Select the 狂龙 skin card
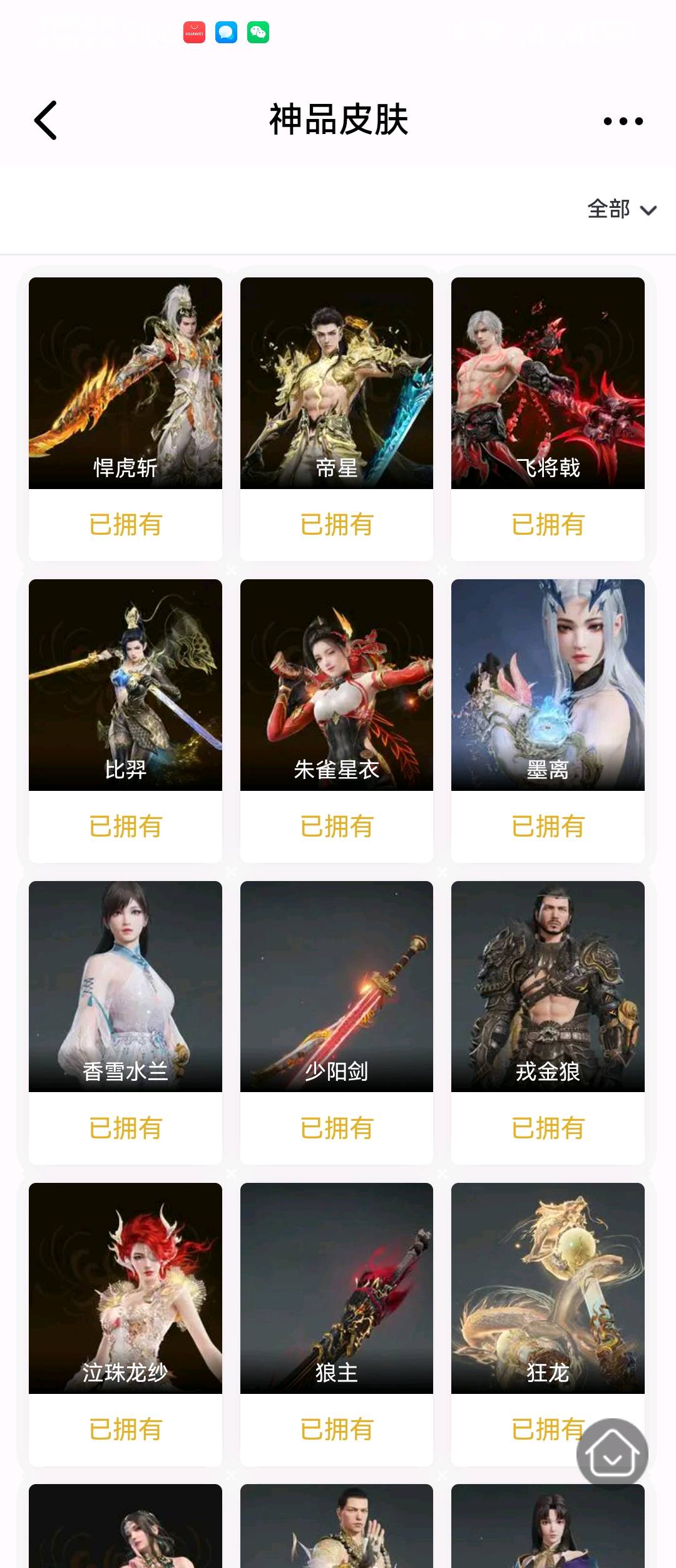This screenshot has width=676, height=1568. point(548,1288)
